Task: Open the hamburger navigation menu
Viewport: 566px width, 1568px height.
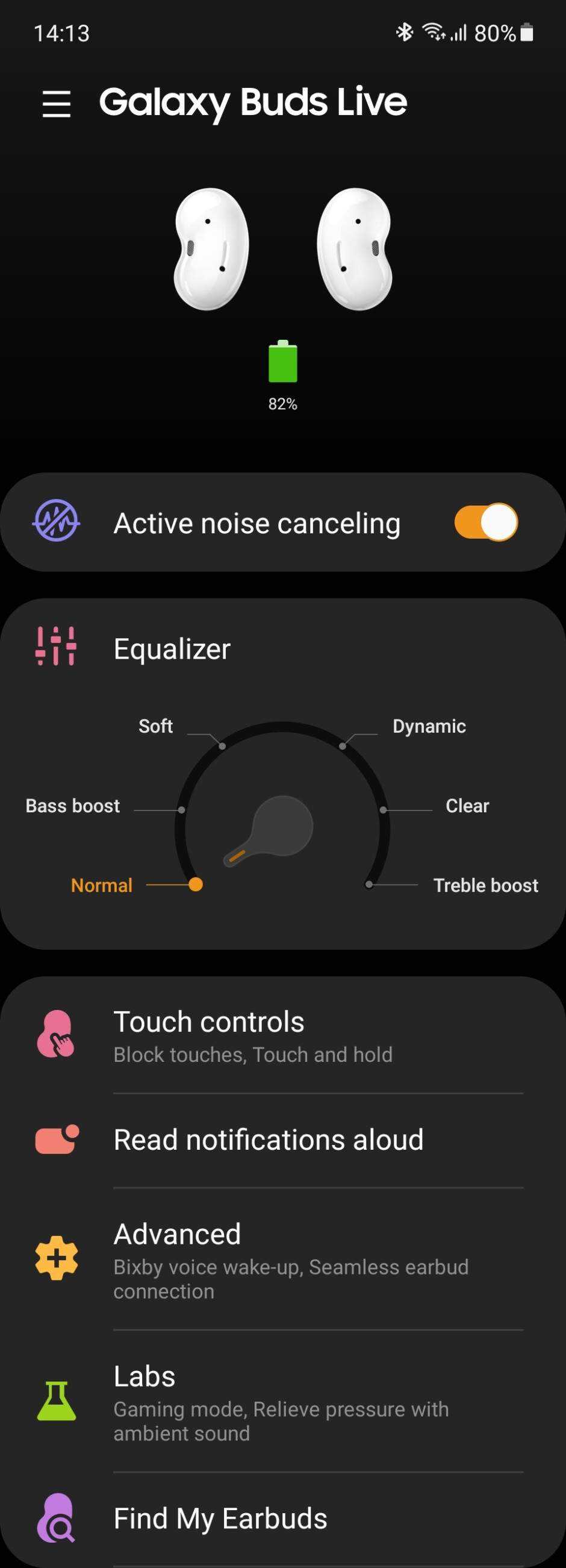Action: coord(57,104)
